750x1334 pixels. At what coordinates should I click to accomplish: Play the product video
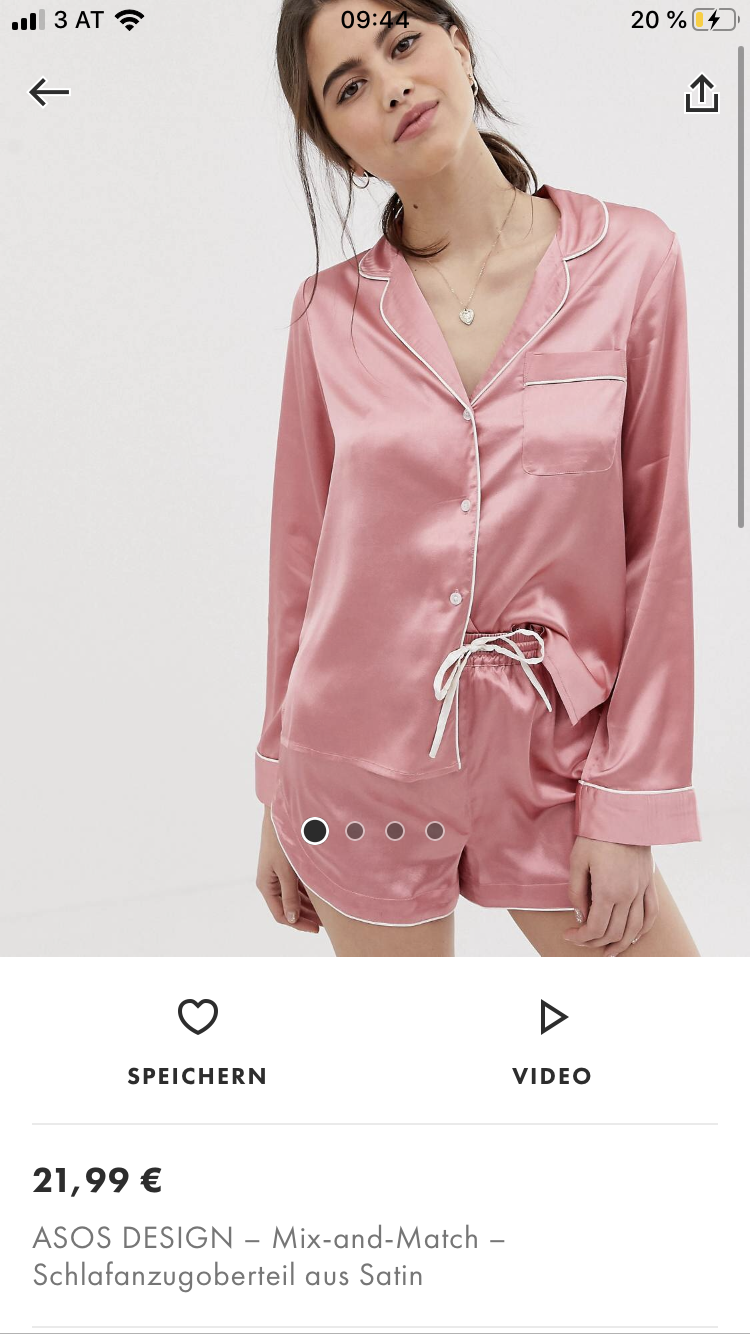[x=552, y=1040]
